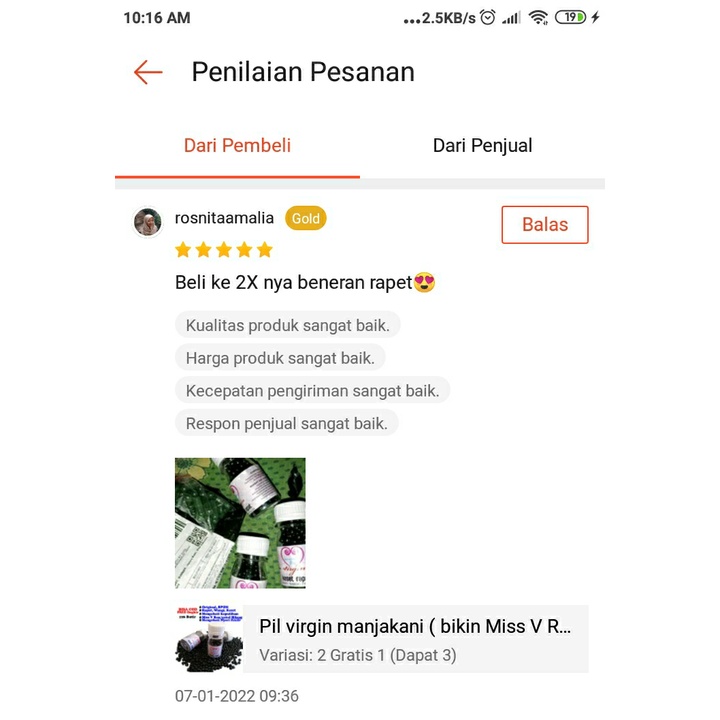This screenshot has width=720, height=720.
Task: Switch to the Dari Penjual tab
Action: point(482,146)
